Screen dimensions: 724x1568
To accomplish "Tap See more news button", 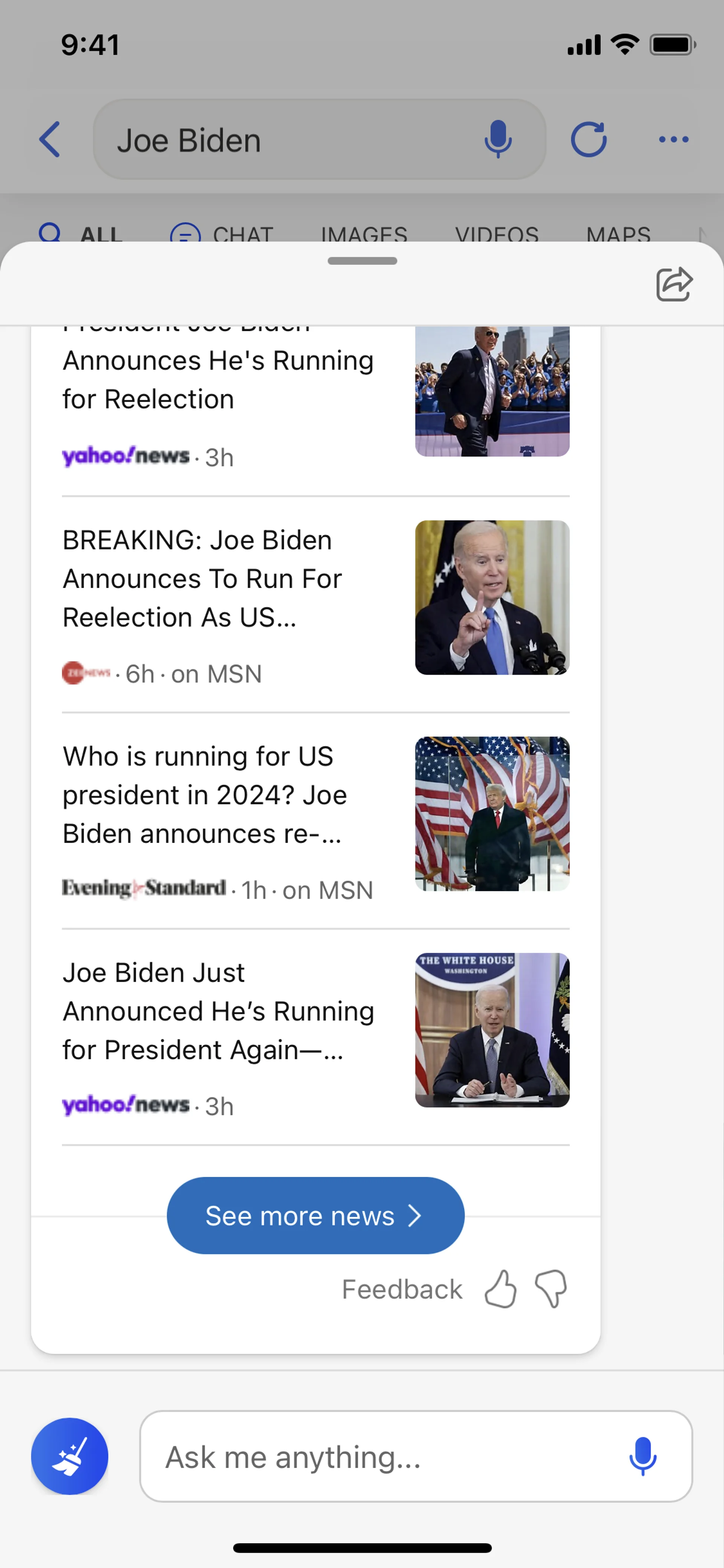I will tap(315, 1216).
